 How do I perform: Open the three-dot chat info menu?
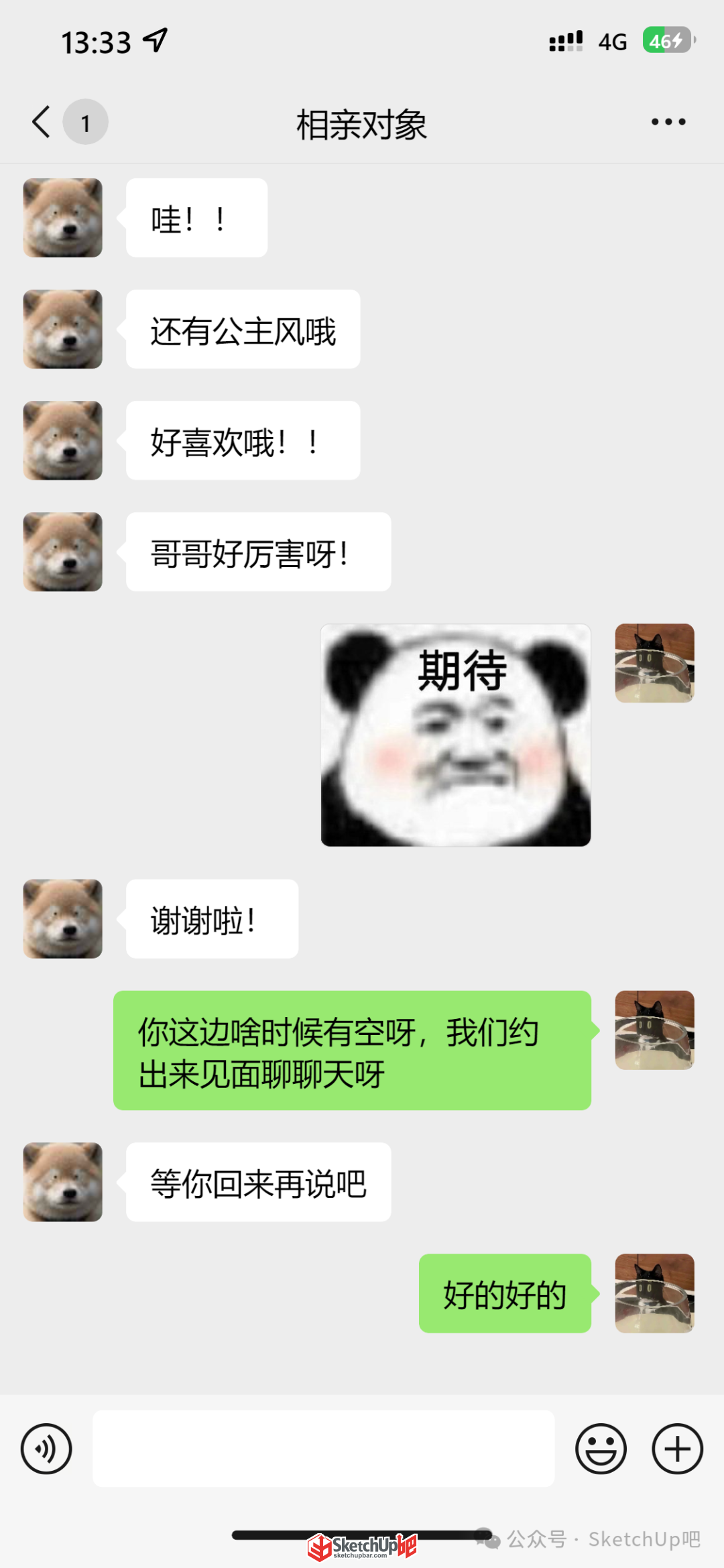click(x=668, y=122)
